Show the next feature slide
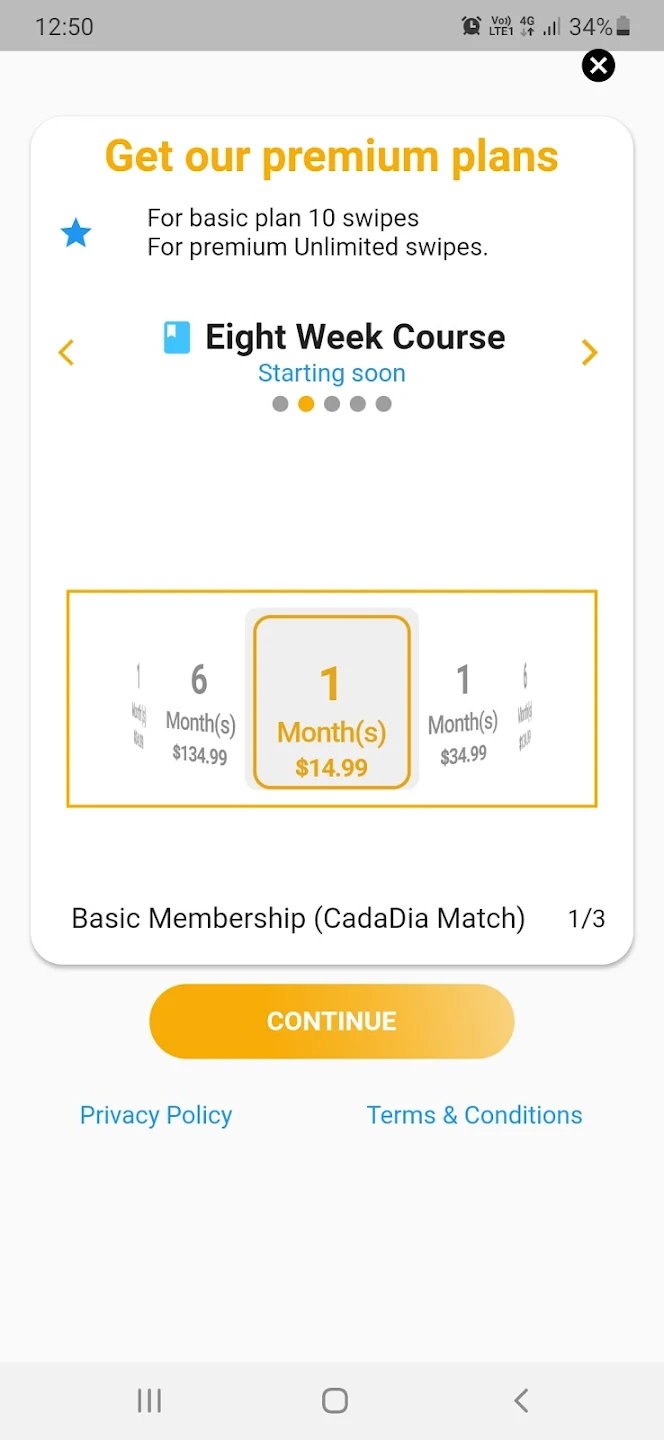 pos(589,352)
